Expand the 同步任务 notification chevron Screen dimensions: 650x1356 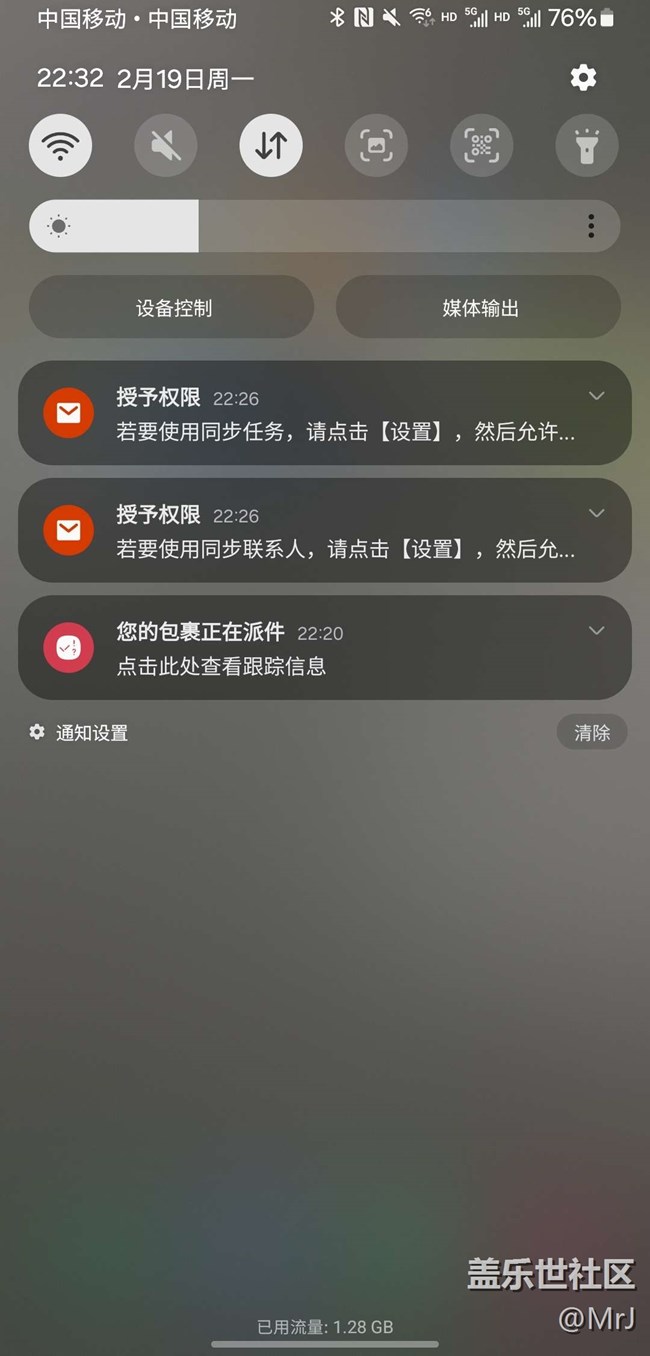pyautogui.click(x=597, y=396)
